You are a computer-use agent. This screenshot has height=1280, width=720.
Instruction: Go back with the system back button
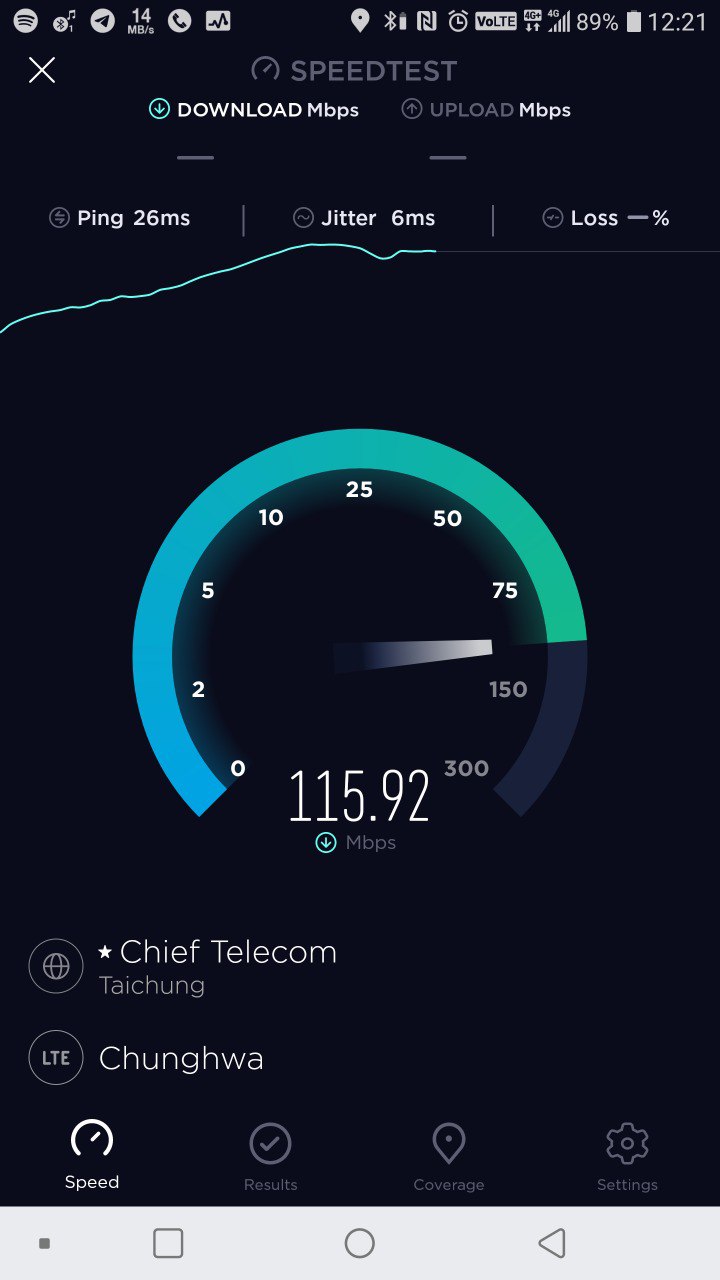tap(551, 1243)
